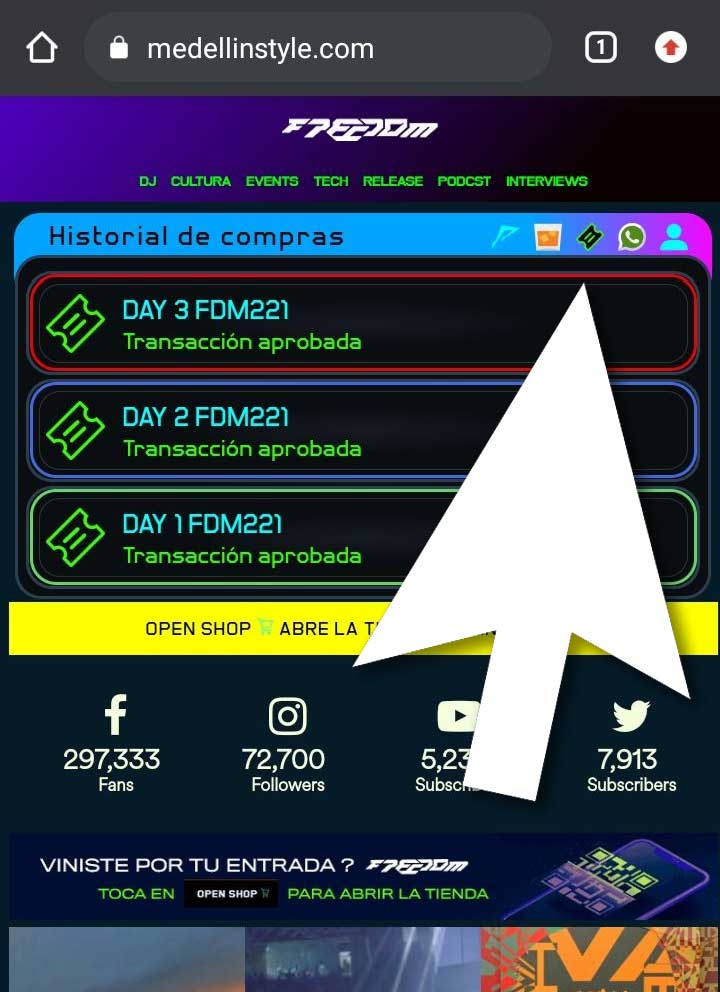Tap the drink glass icon
This screenshot has width=720, height=992.
point(547,237)
